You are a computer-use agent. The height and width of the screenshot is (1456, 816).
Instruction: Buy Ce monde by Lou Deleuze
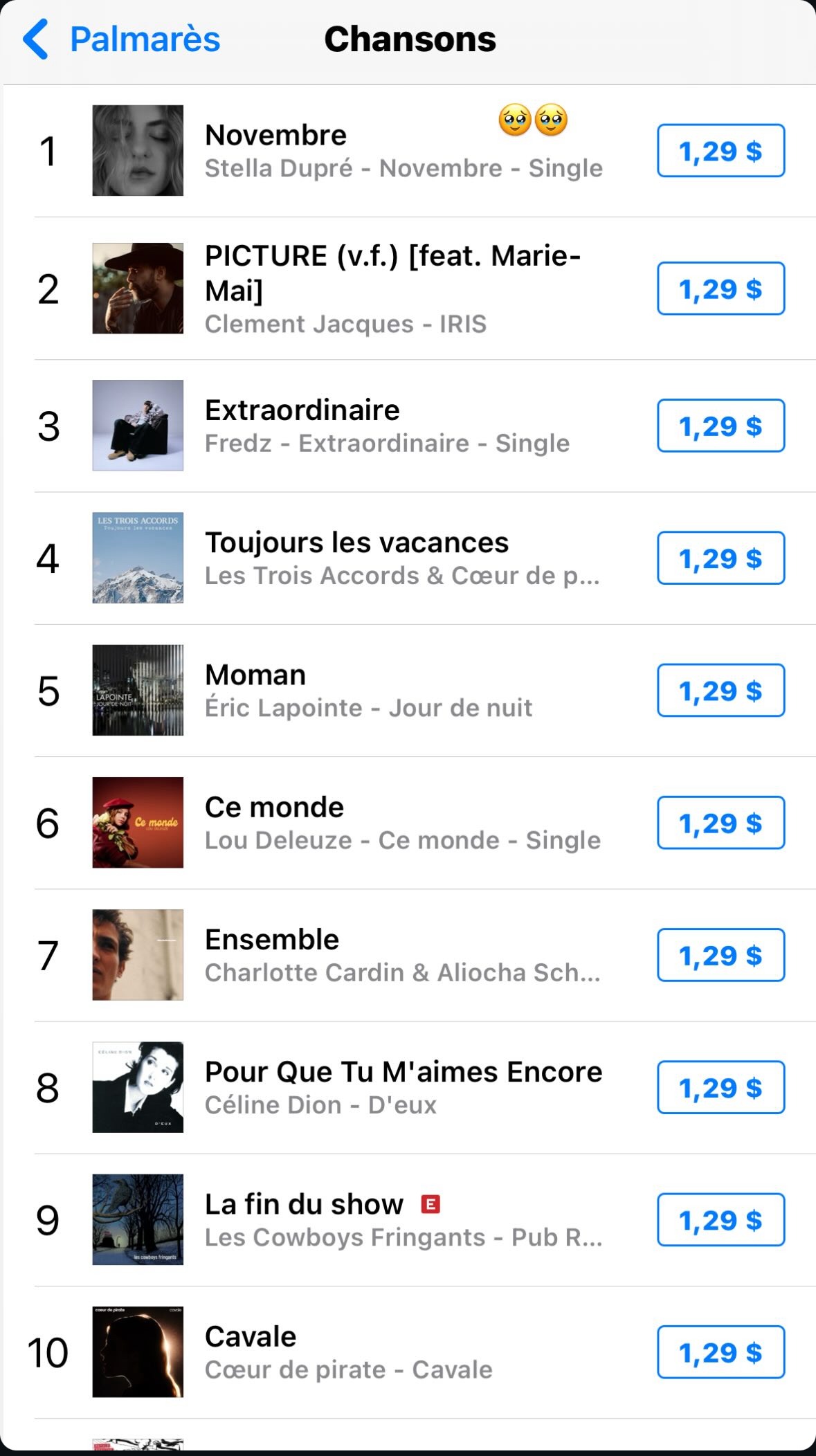(x=720, y=822)
